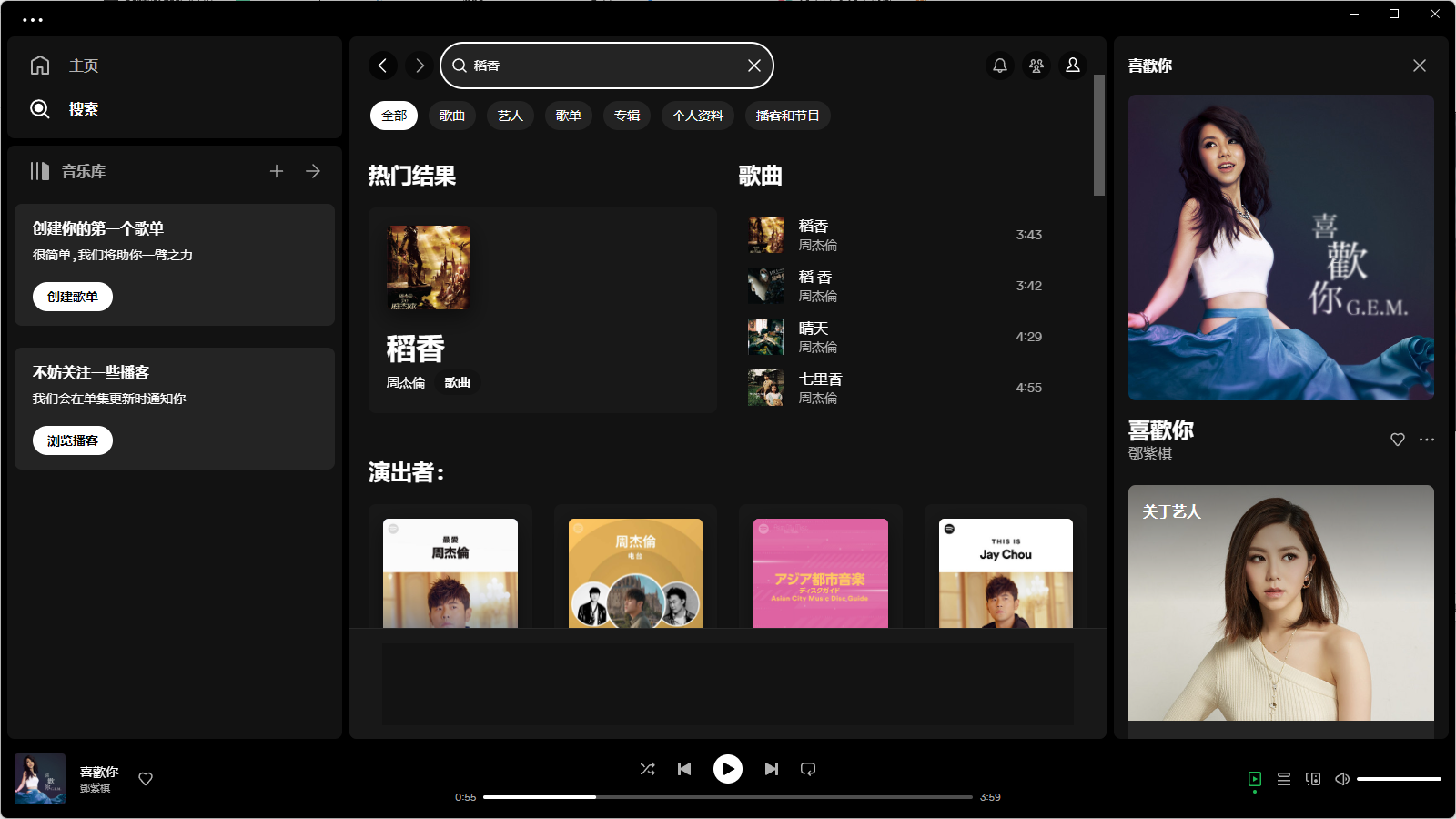Adjust the volume slider
This screenshot has height=819, width=1456.
click(x=1398, y=779)
